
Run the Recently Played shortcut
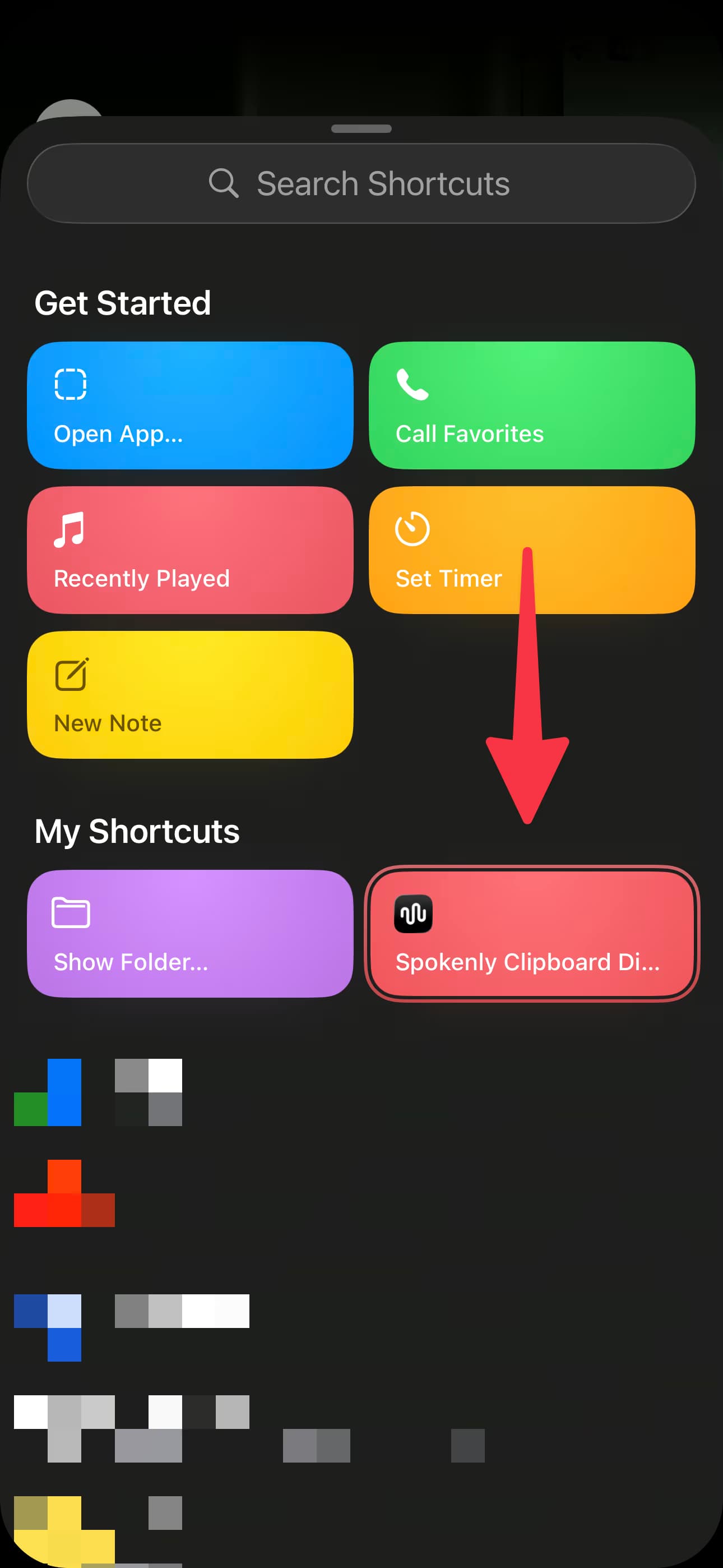pos(190,549)
